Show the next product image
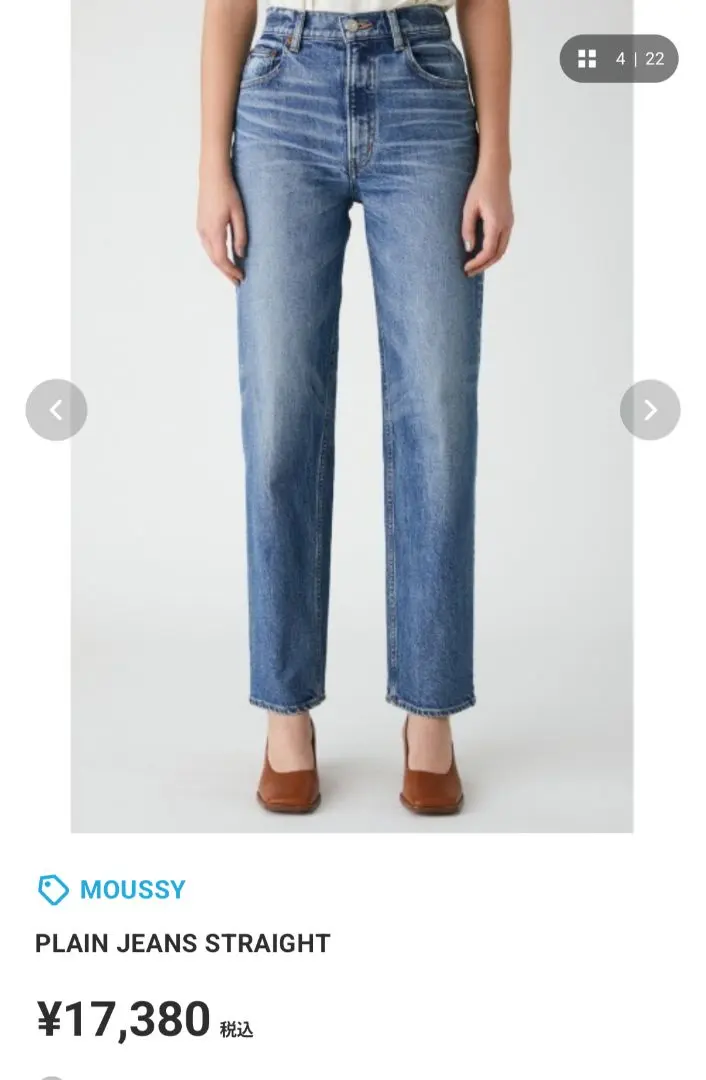706x1080 pixels. coord(650,410)
